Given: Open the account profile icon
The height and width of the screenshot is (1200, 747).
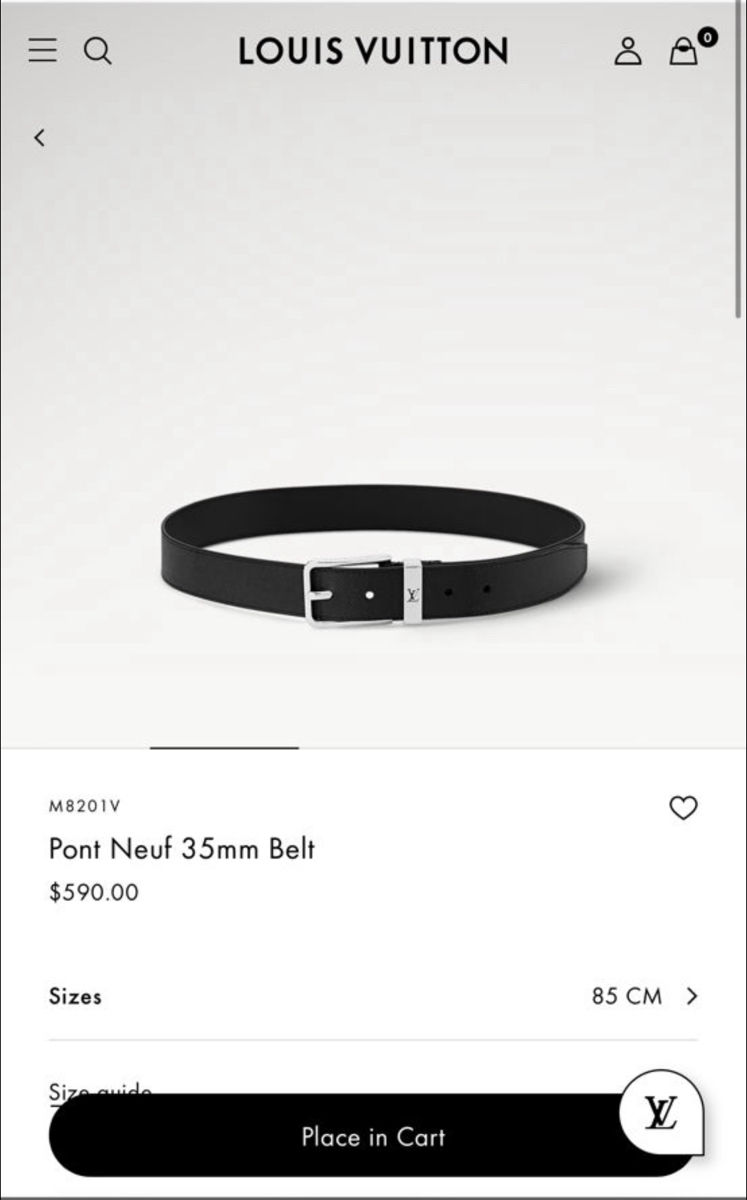Looking at the screenshot, I should click(627, 50).
